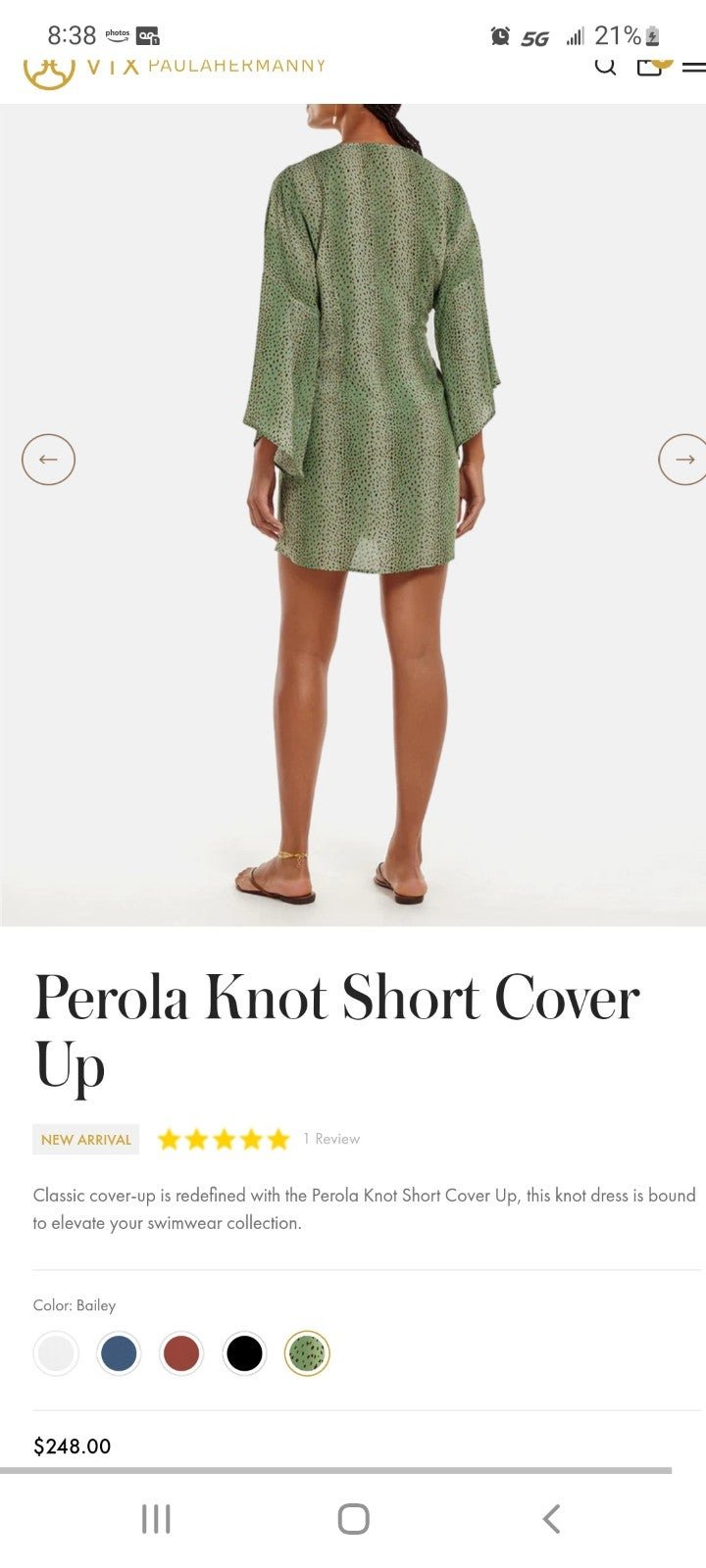Select the green Bailey print swatch
The height and width of the screenshot is (1568, 706).
[x=307, y=1353]
